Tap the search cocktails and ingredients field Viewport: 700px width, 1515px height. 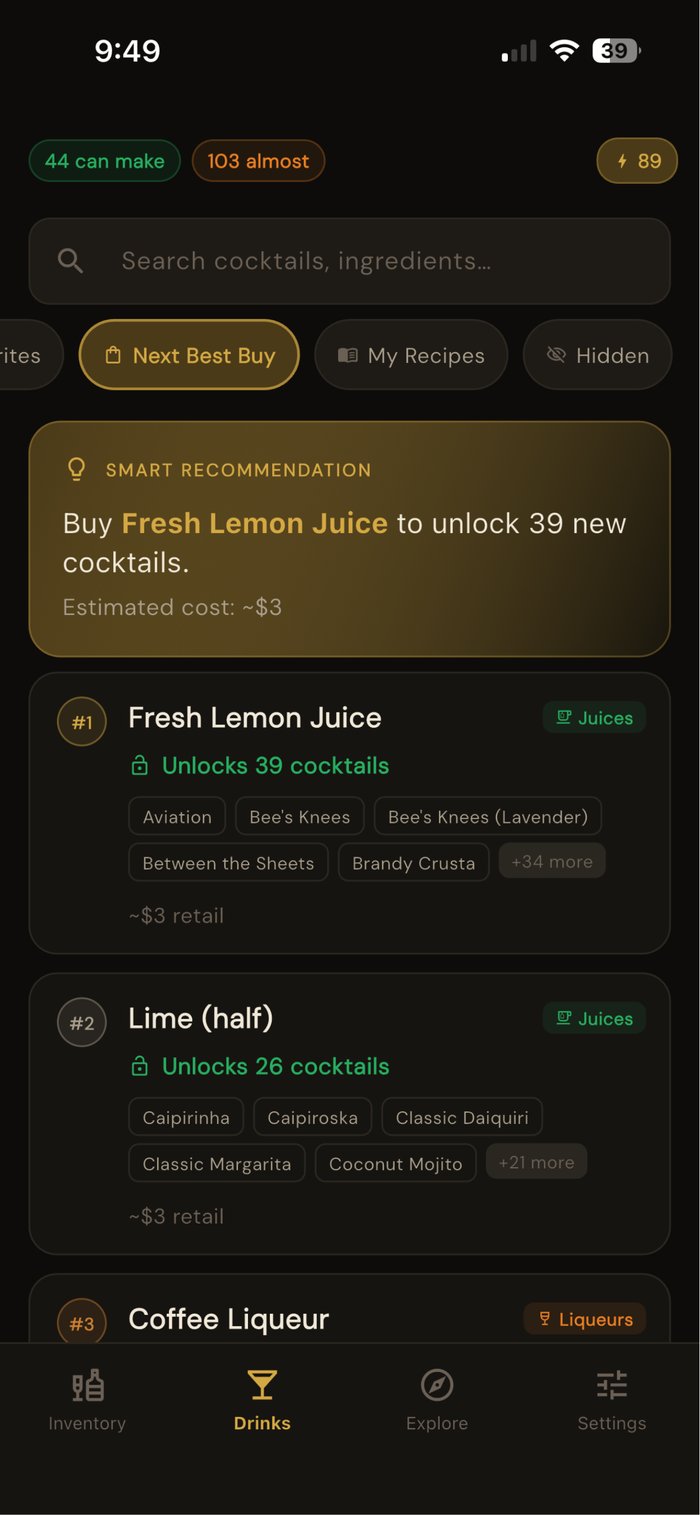pyautogui.click(x=349, y=261)
